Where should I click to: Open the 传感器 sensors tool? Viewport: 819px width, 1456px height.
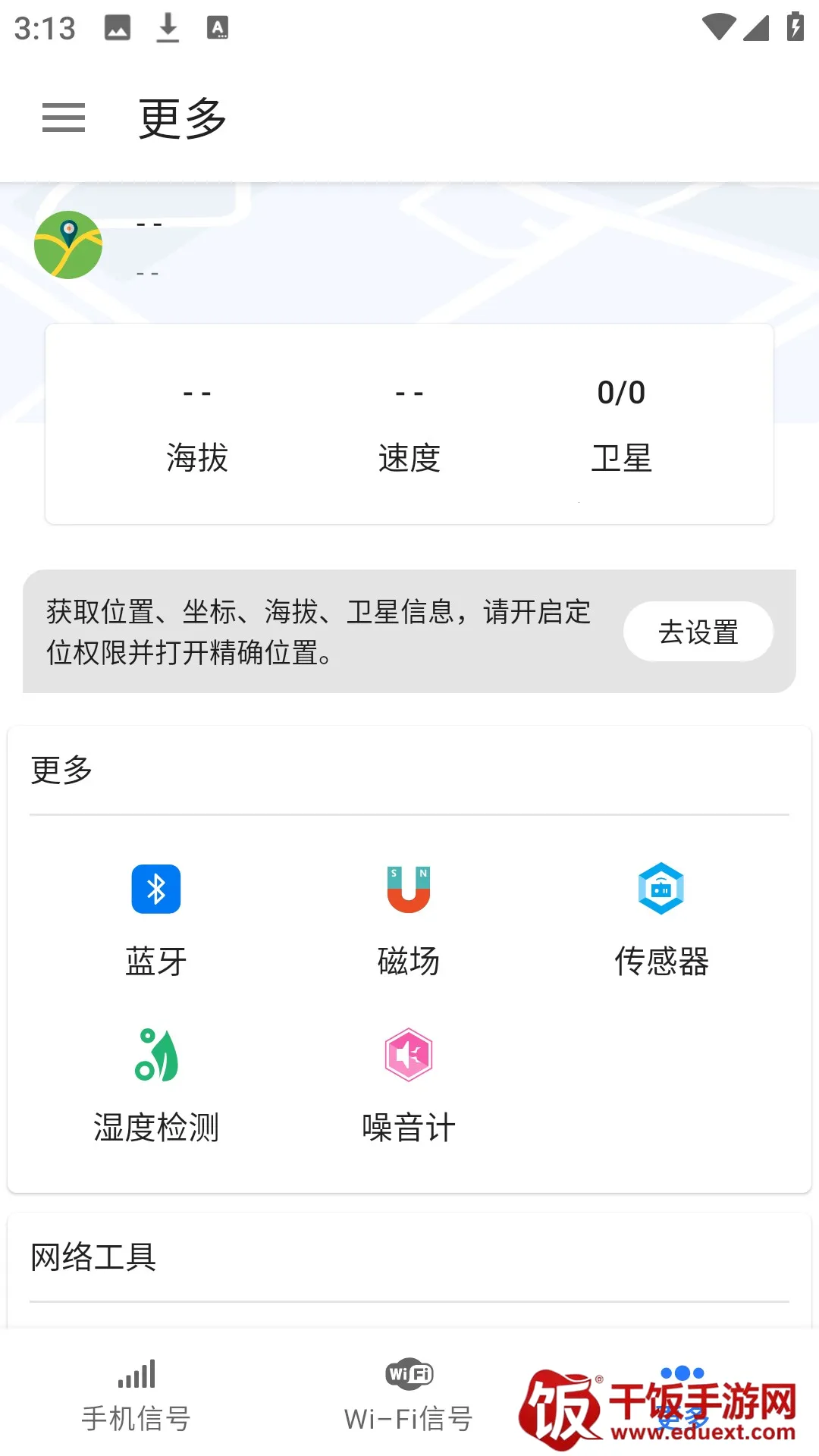point(661,919)
